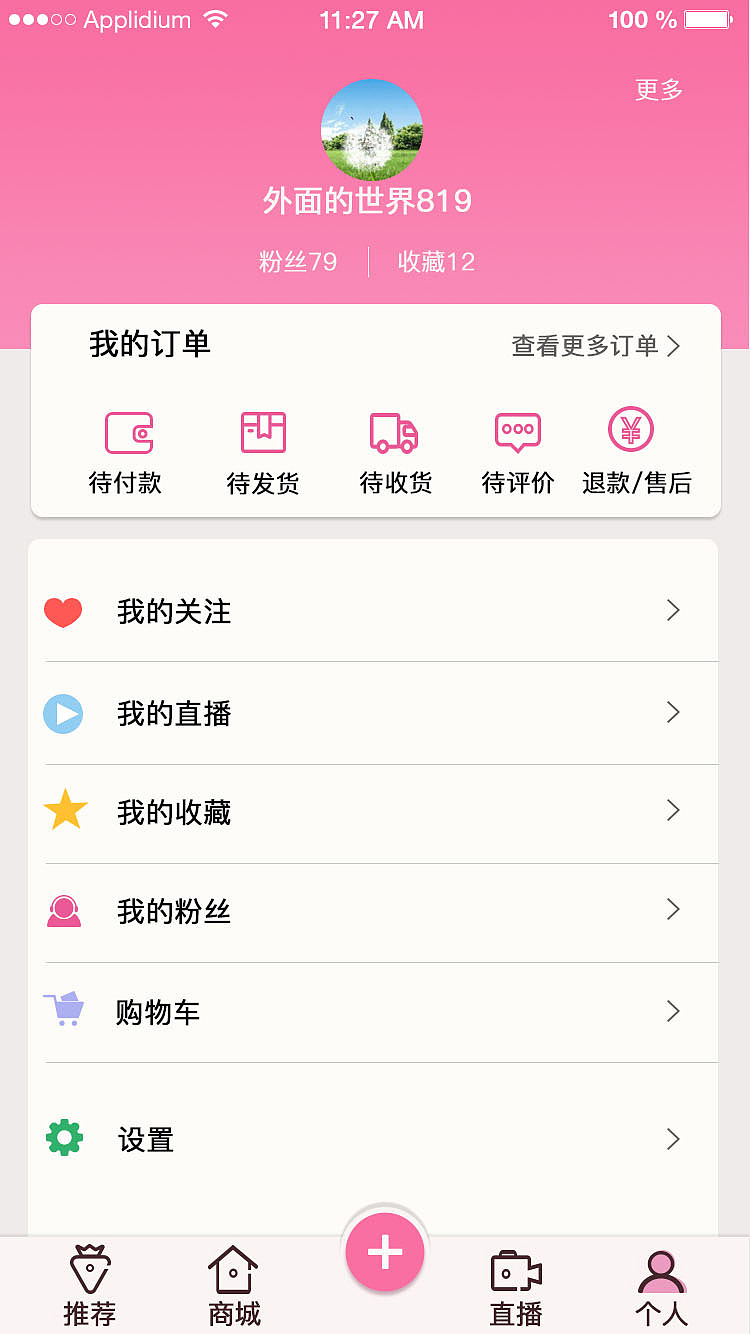
Task: Open the profile avatar picture
Action: [x=372, y=129]
